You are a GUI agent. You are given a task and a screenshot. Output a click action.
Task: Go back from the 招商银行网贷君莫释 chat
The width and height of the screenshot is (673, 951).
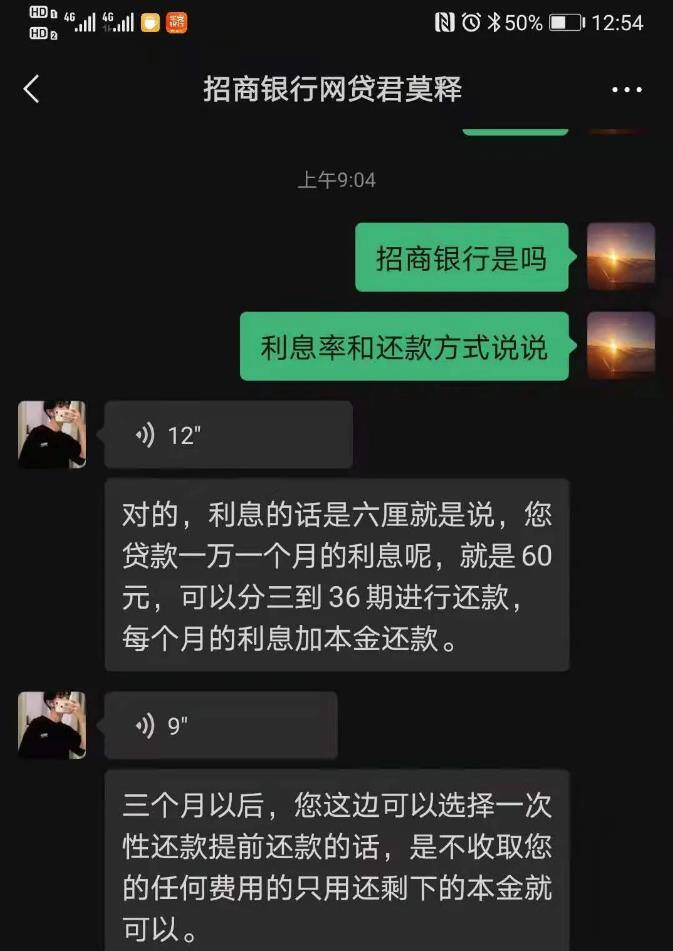click(31, 89)
